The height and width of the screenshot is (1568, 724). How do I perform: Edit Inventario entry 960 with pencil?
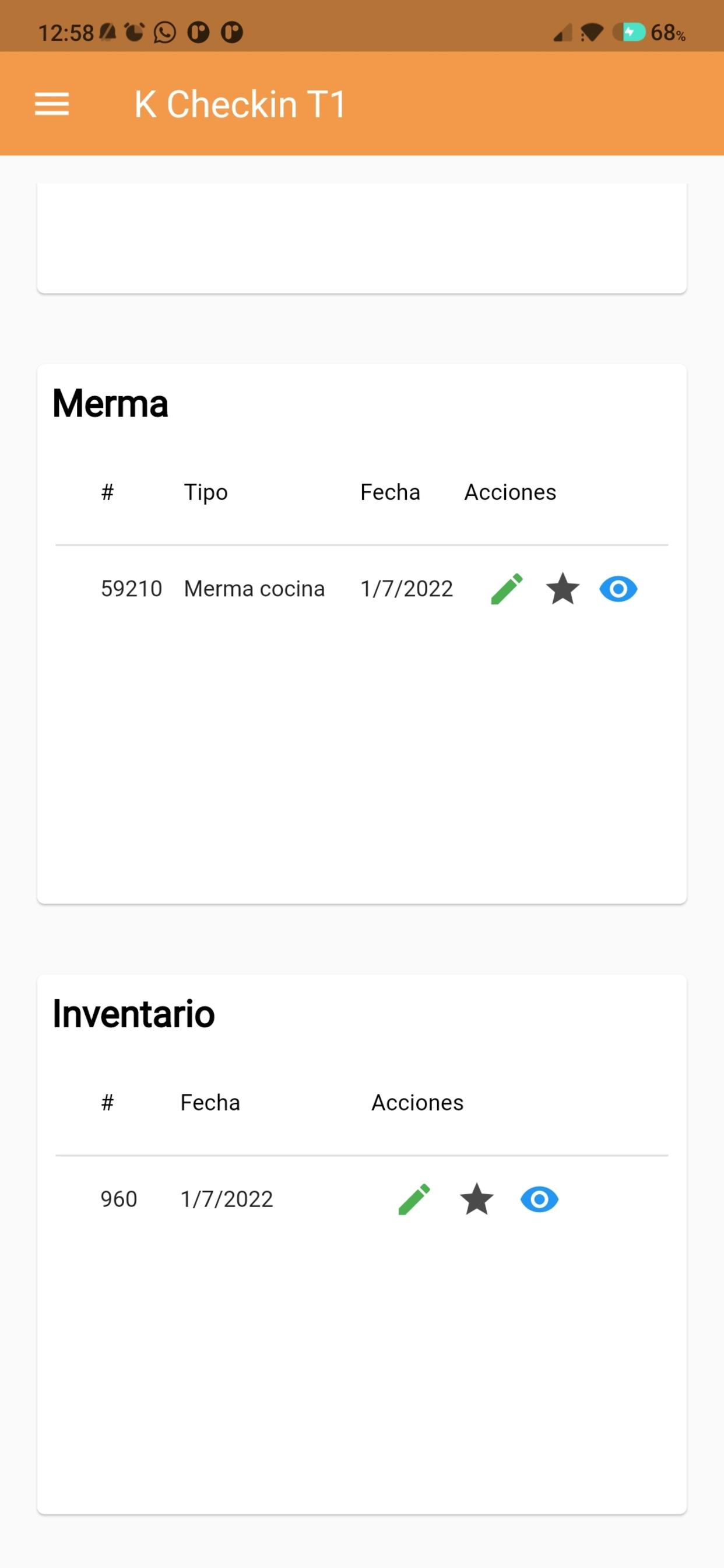(x=414, y=1199)
